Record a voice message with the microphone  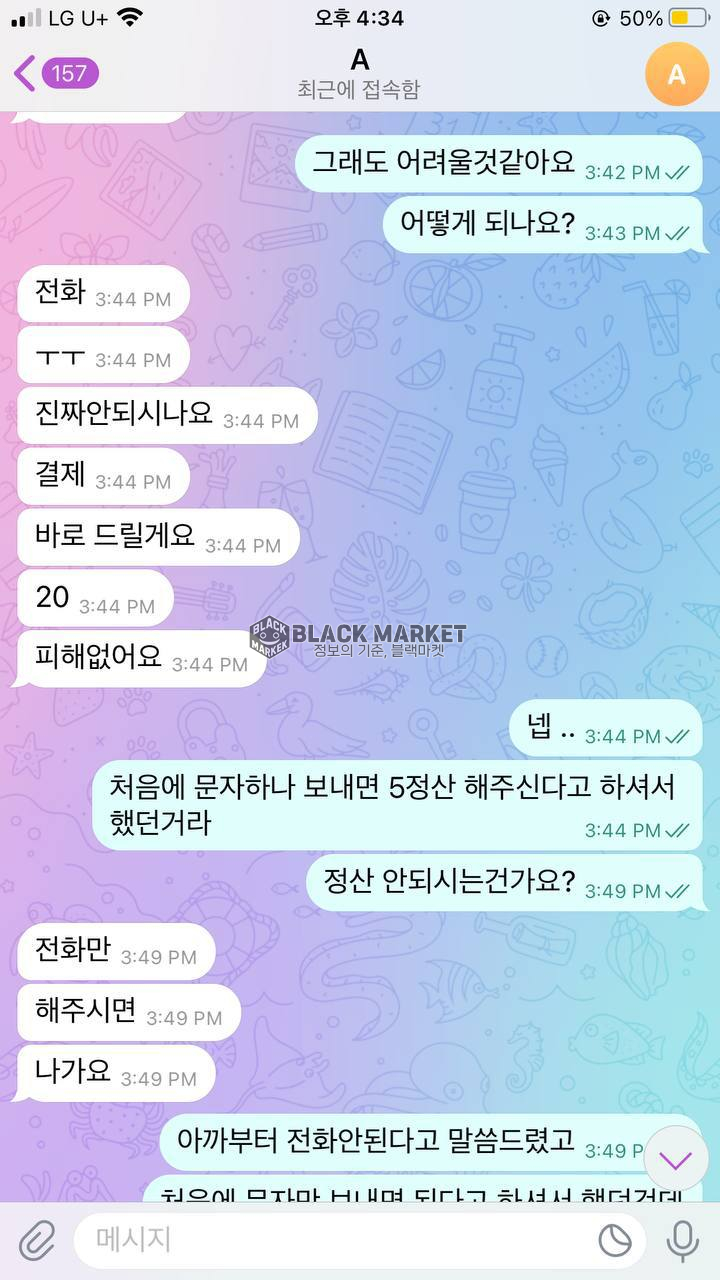(683, 1240)
